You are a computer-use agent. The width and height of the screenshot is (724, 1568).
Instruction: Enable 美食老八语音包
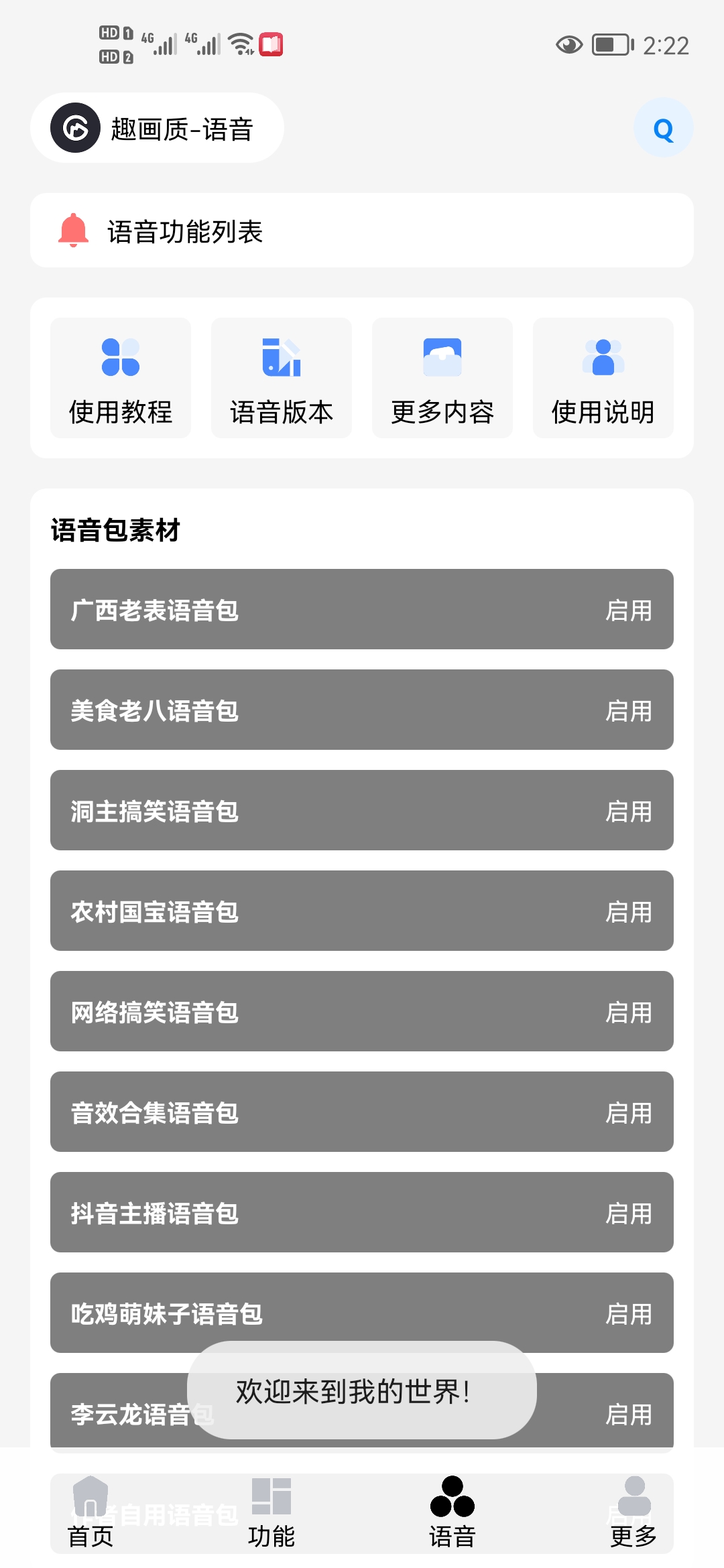628,710
